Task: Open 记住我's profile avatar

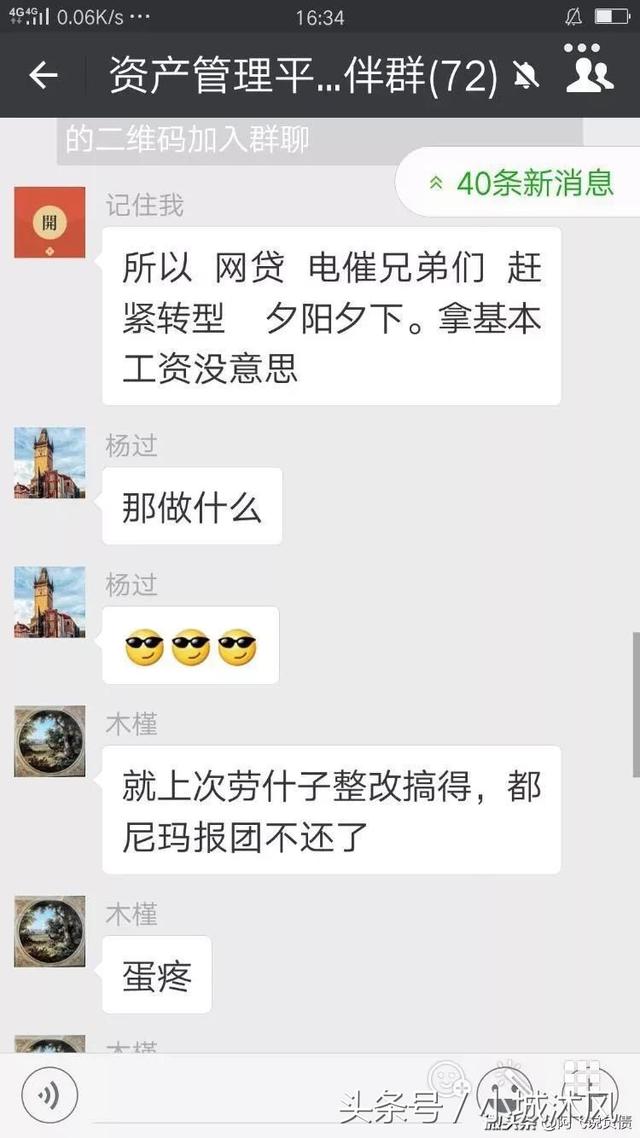Action: click(49, 222)
